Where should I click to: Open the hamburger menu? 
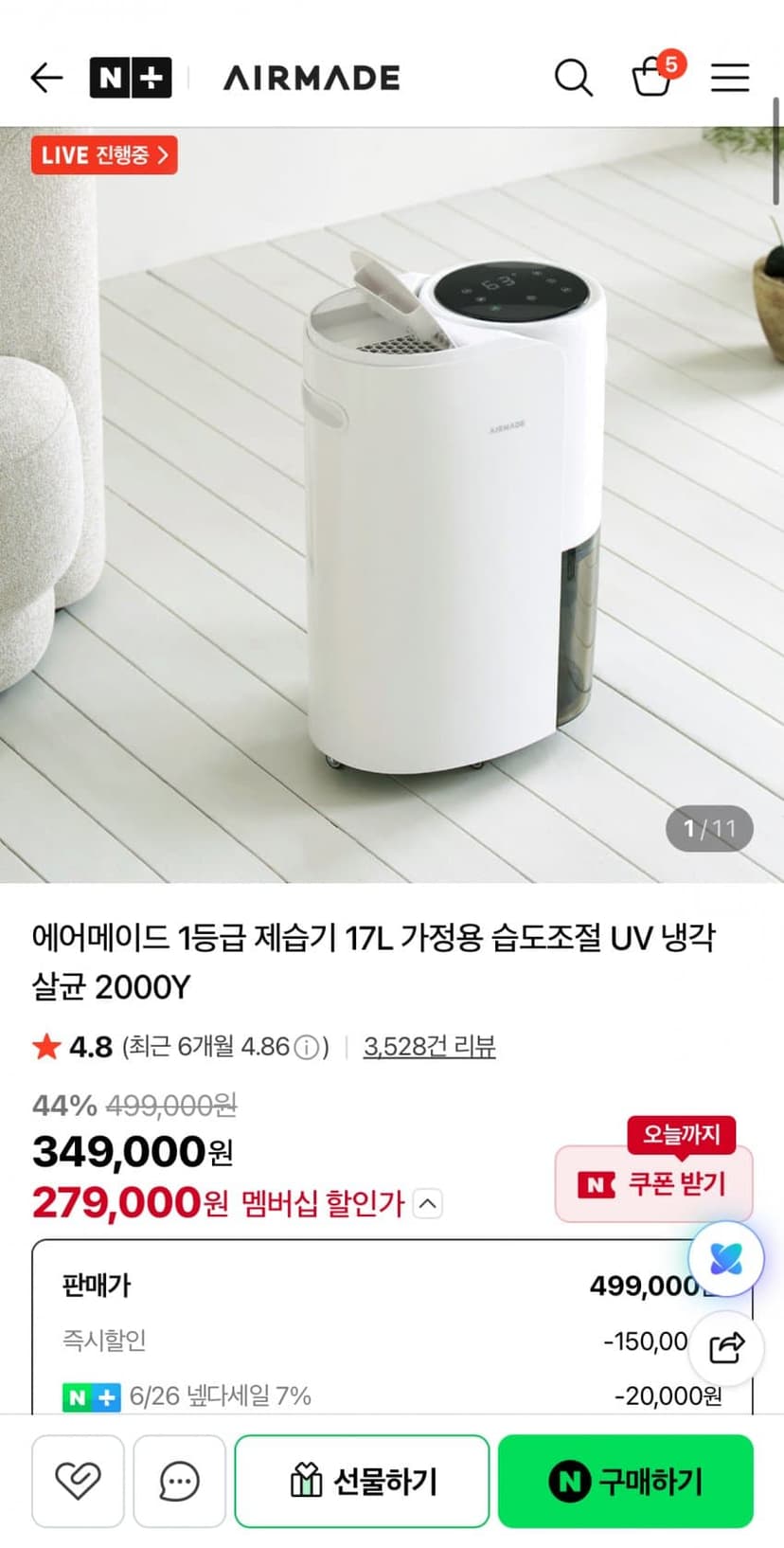[730, 78]
